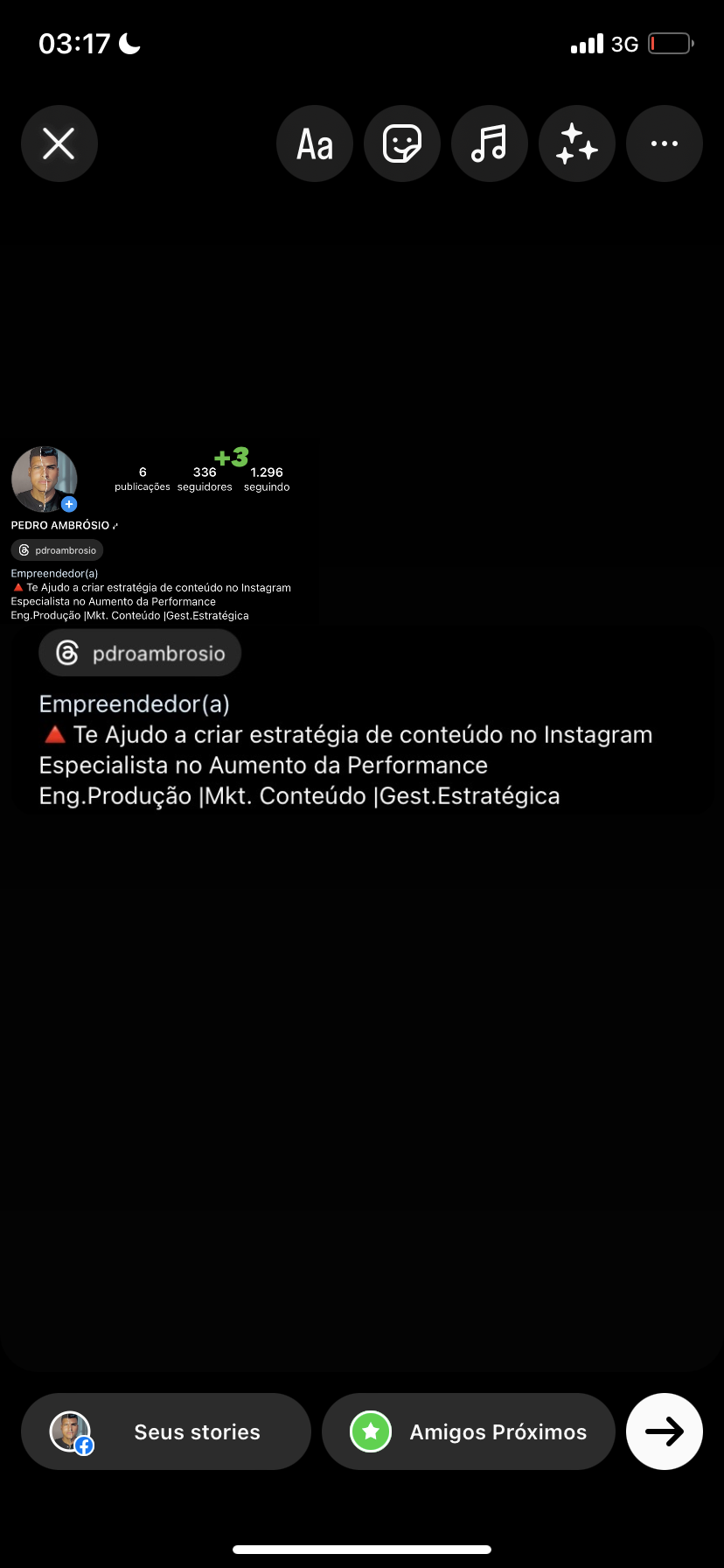Open the sticker picker

point(402,143)
